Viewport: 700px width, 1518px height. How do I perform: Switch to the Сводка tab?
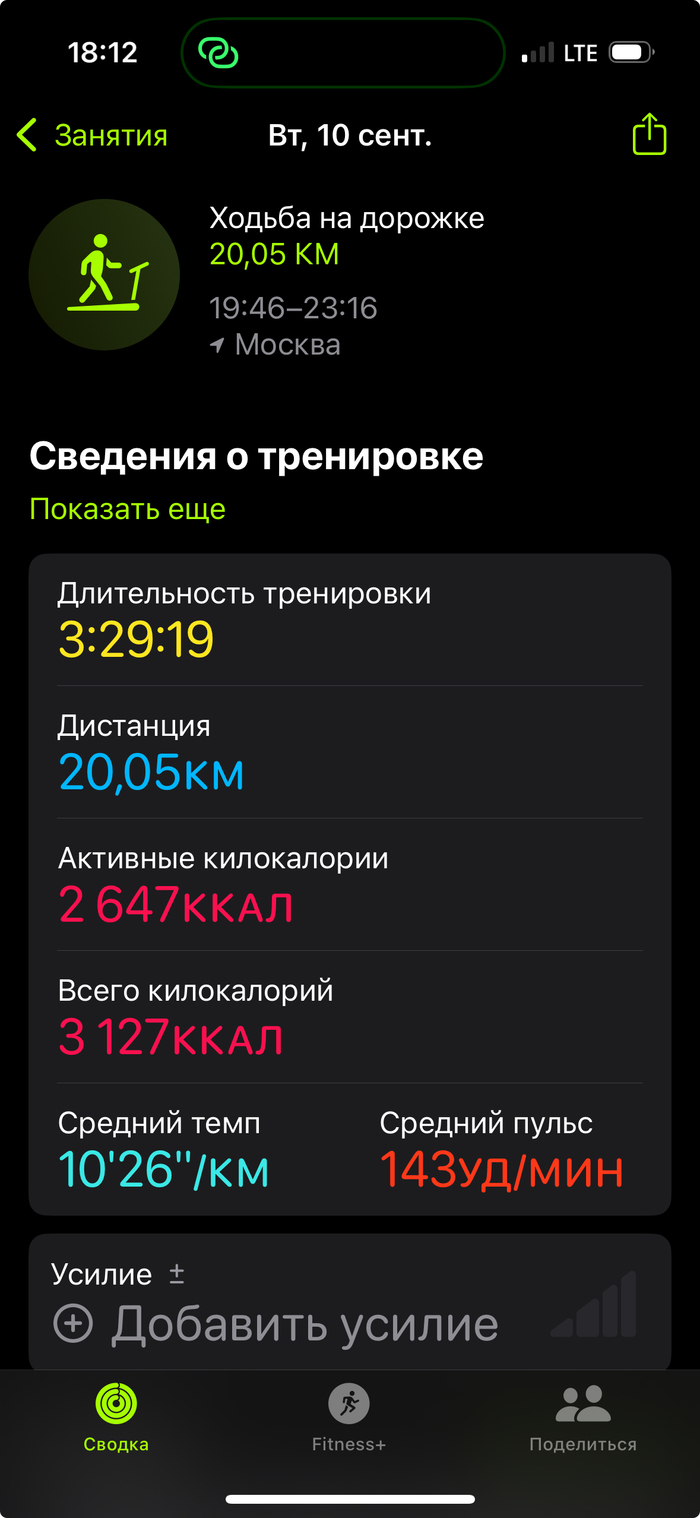coord(116,1417)
